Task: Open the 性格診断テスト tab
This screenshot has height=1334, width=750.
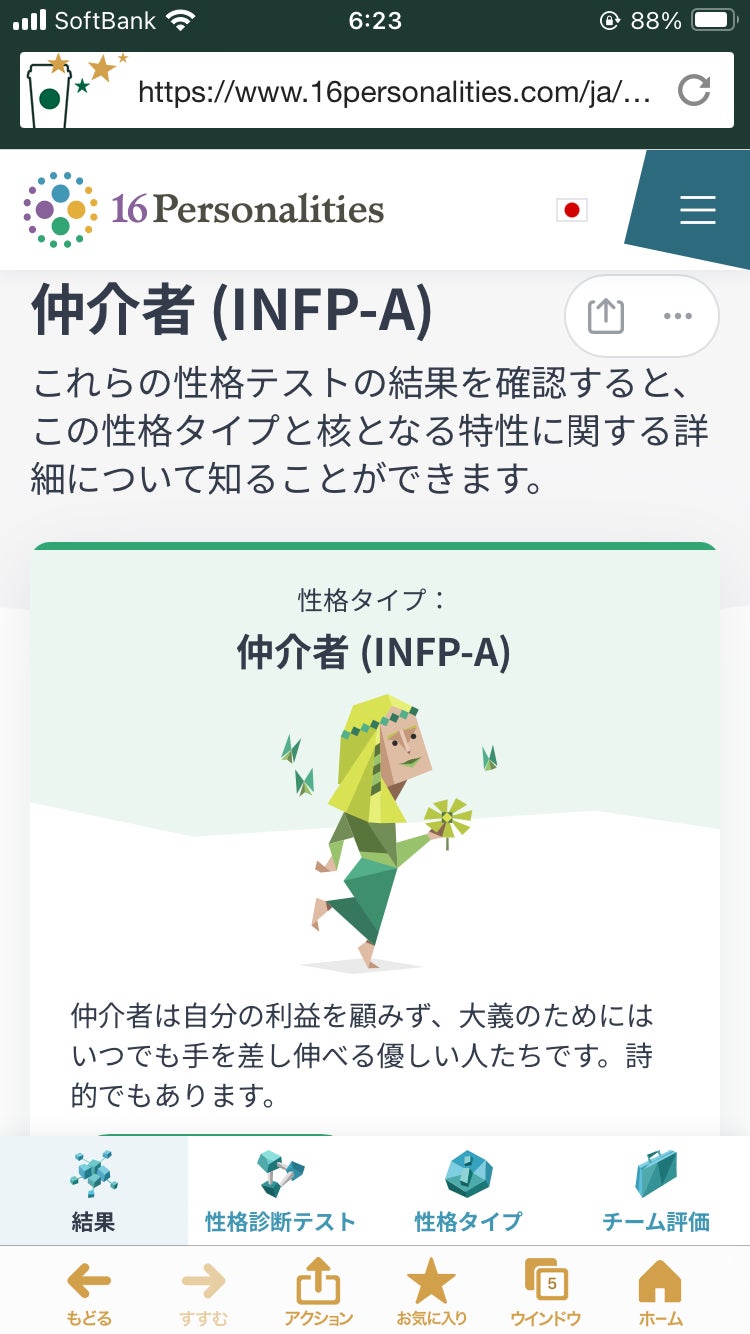Action: [x=280, y=1192]
